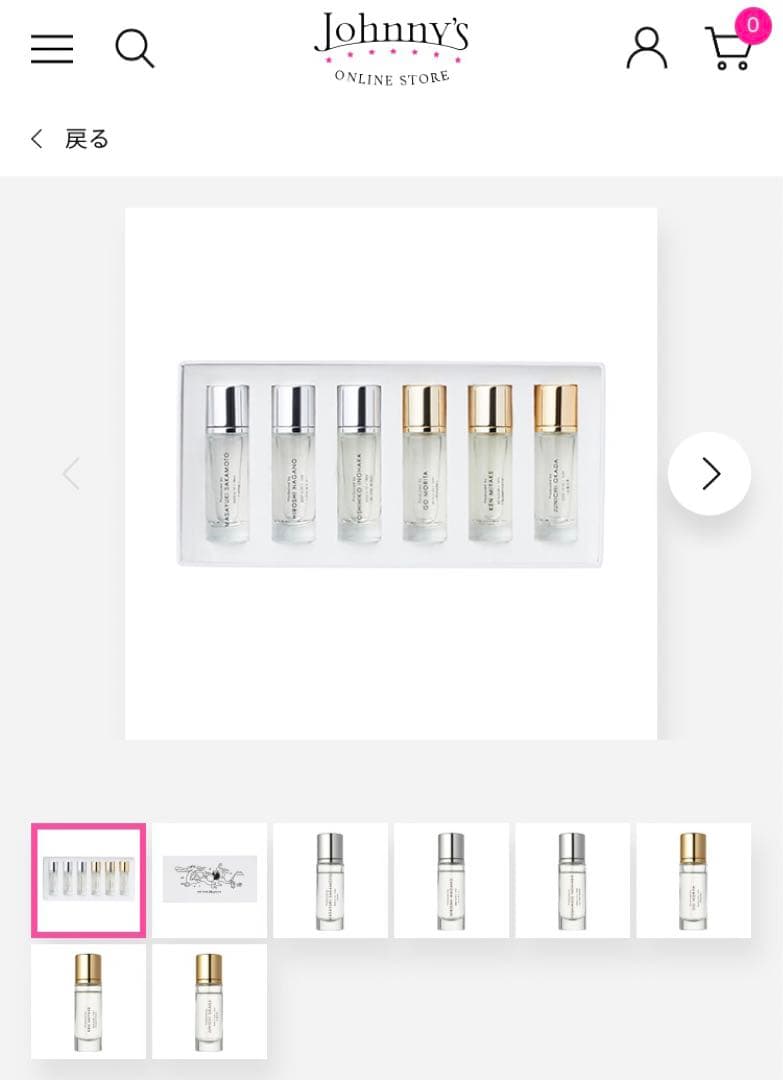Image resolution: width=783 pixels, height=1080 pixels.
Task: Click the cart item count badge
Action: coord(753,26)
